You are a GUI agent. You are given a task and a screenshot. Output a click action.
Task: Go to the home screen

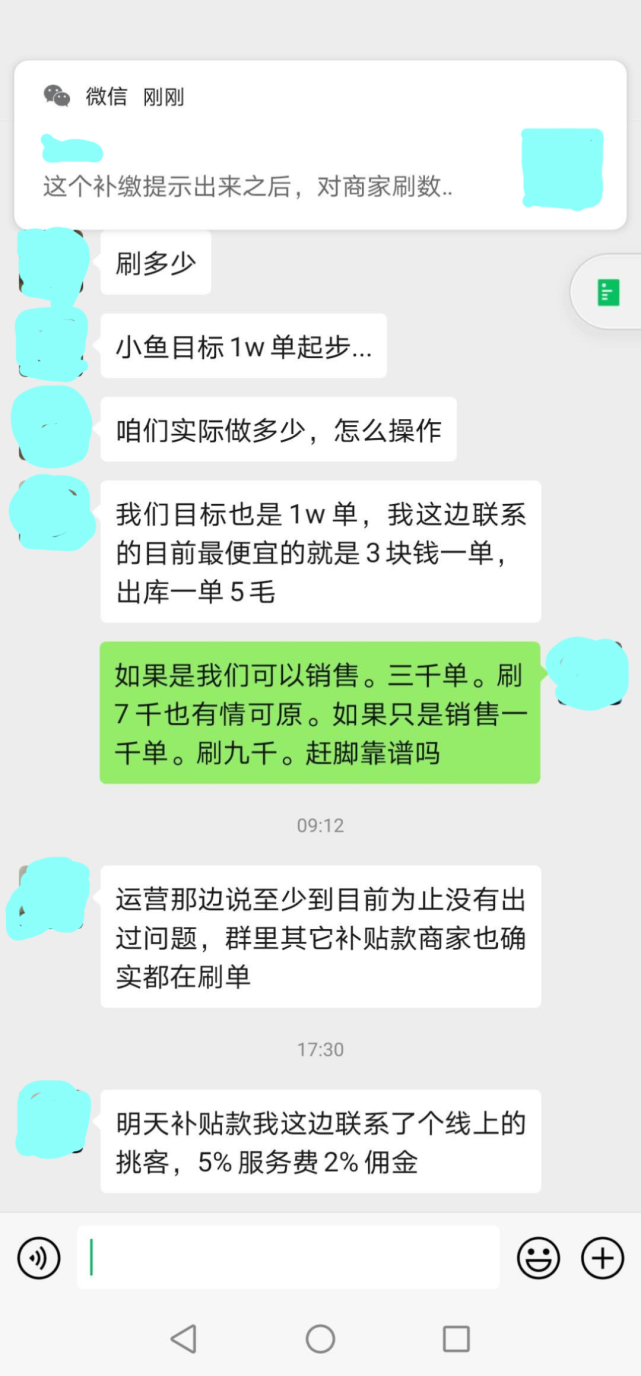(320, 1339)
